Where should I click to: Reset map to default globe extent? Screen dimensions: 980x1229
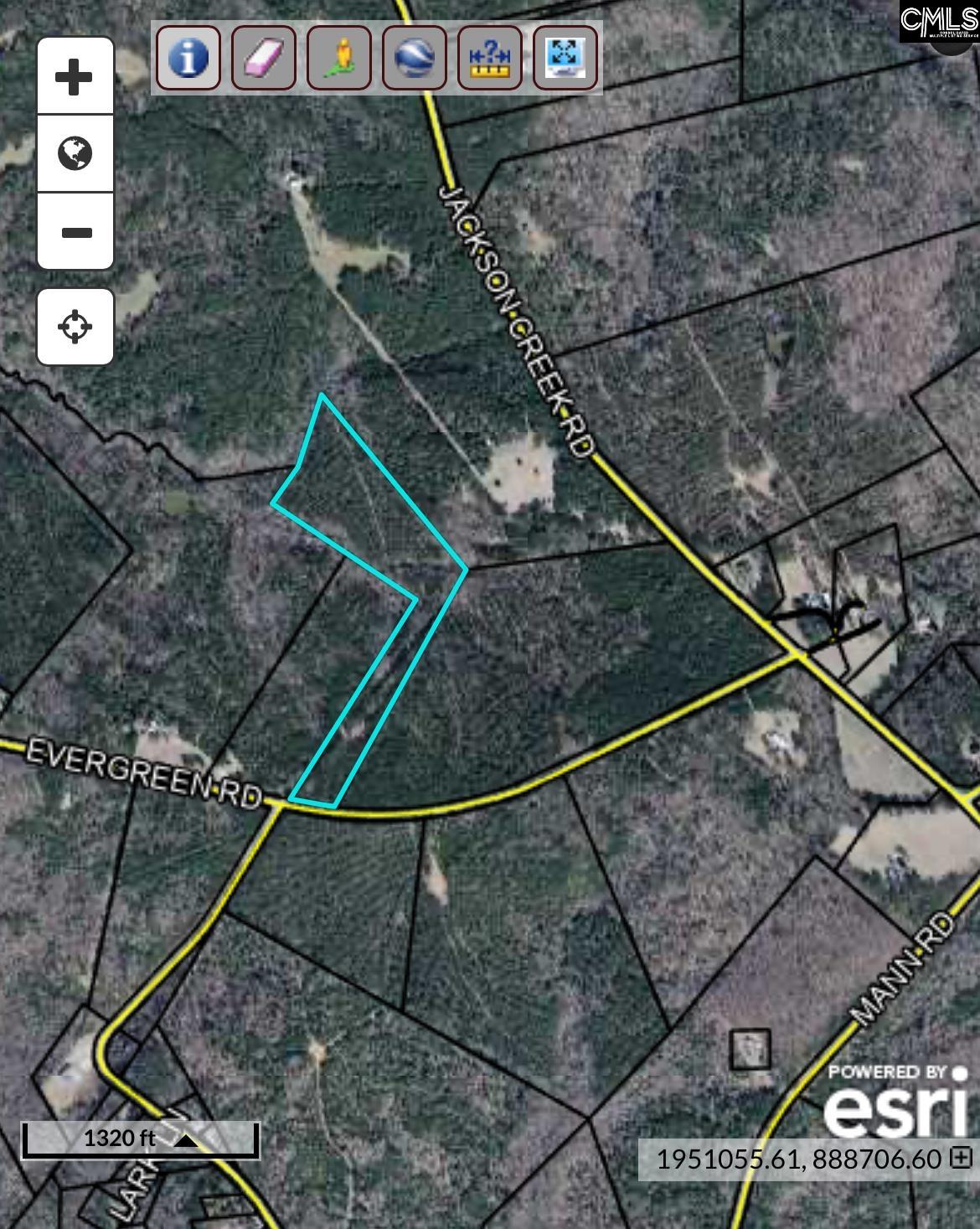pos(75,154)
